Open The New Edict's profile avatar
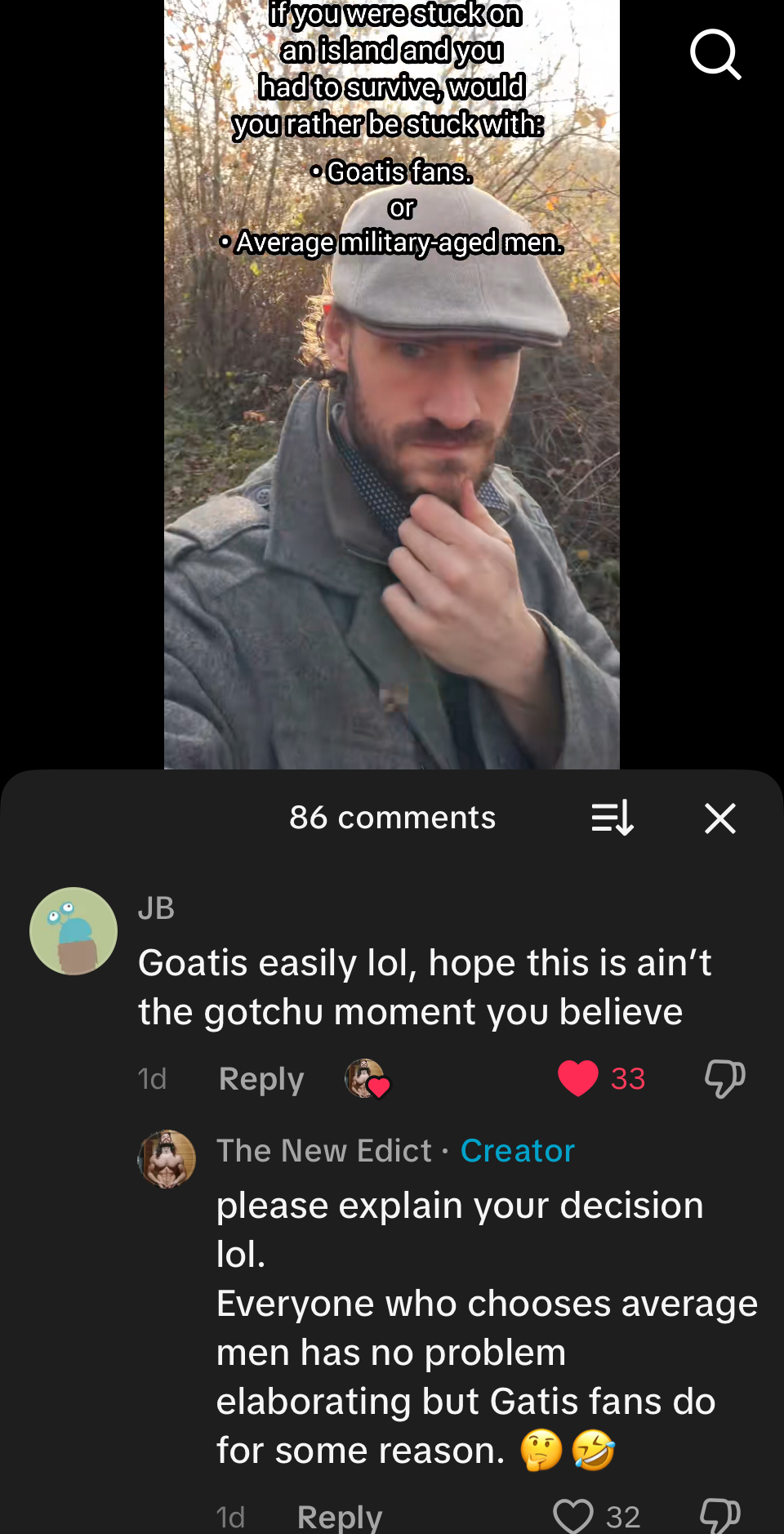 [167, 1159]
